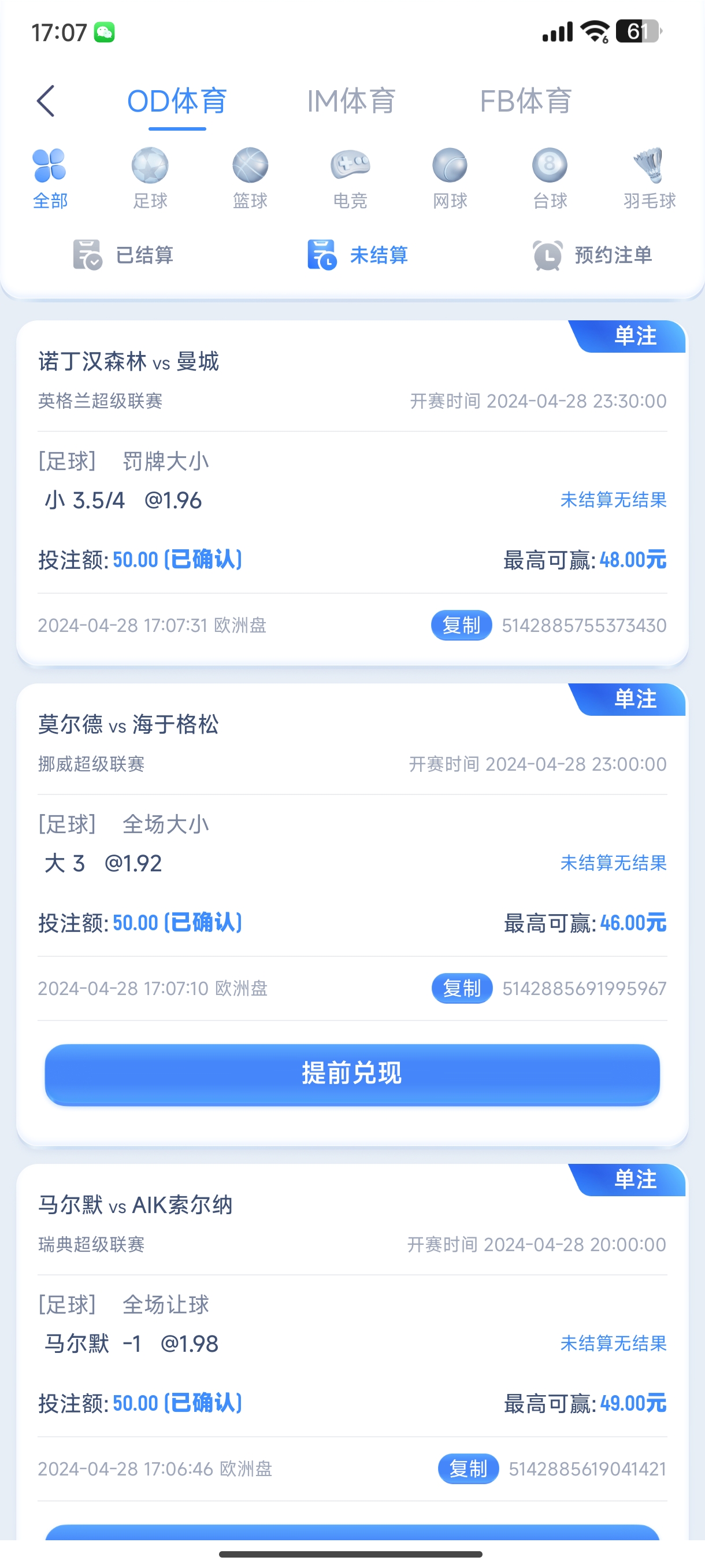Select the OD体育 tab

pyautogui.click(x=177, y=101)
